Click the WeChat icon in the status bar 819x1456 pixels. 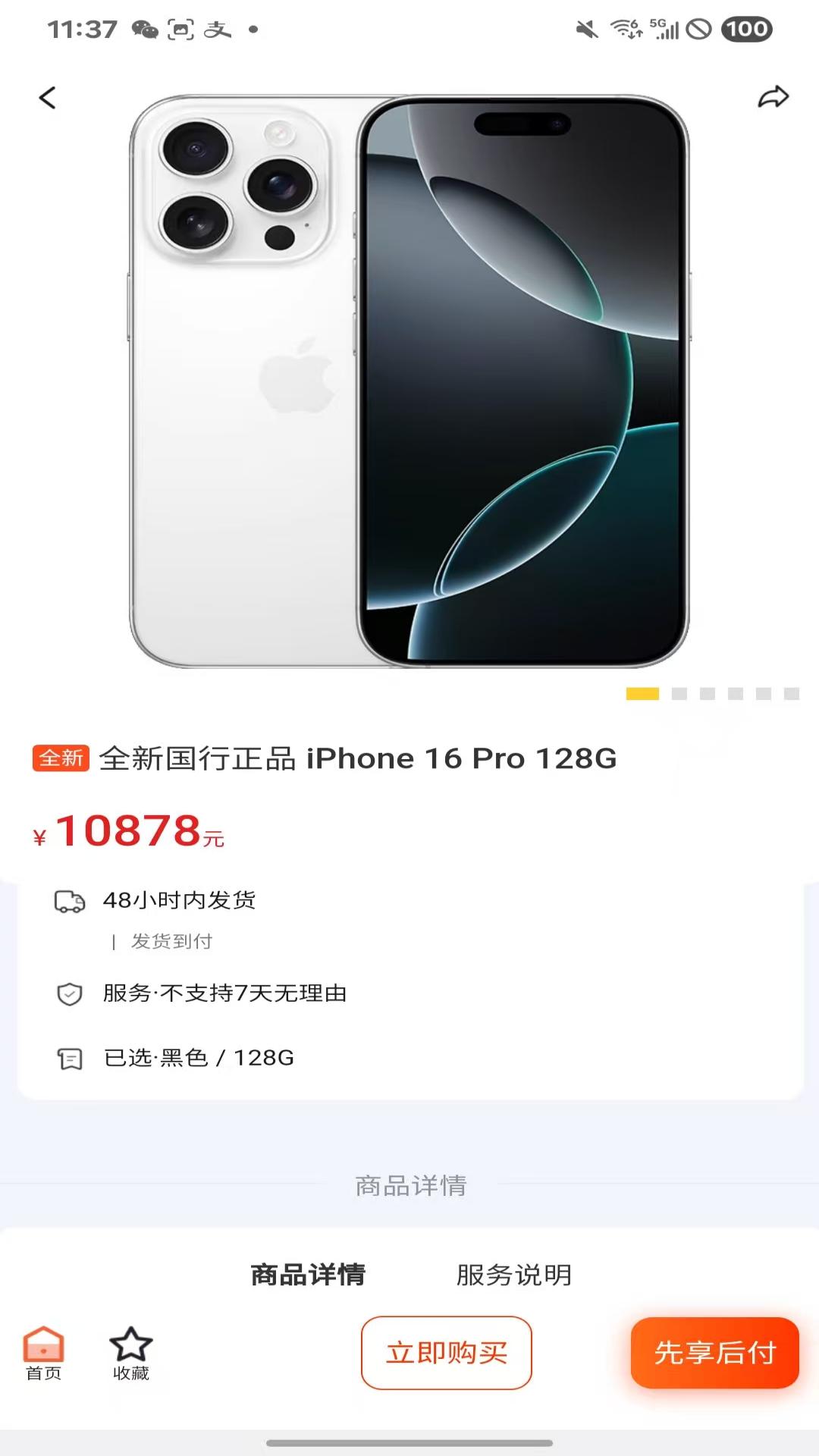[x=143, y=30]
